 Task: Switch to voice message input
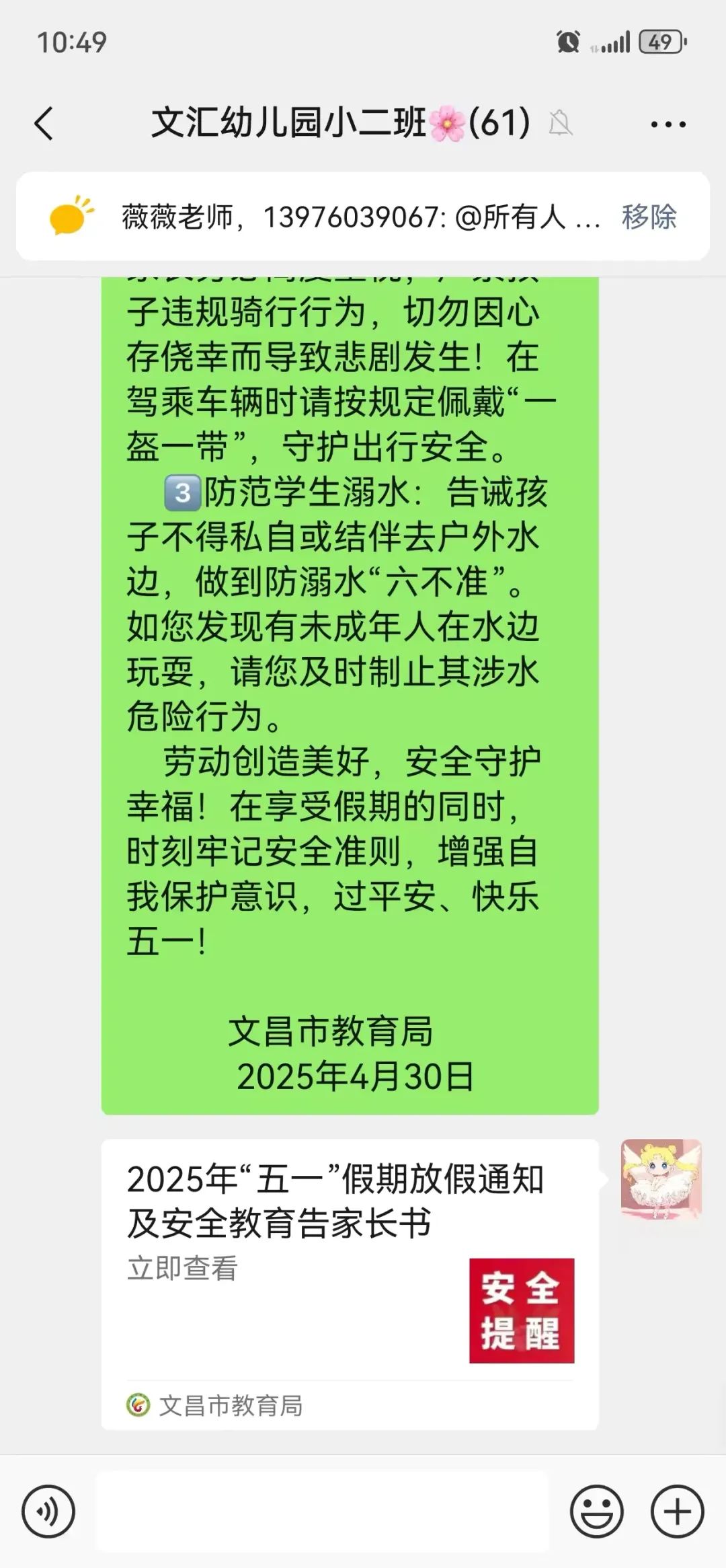48,1511
